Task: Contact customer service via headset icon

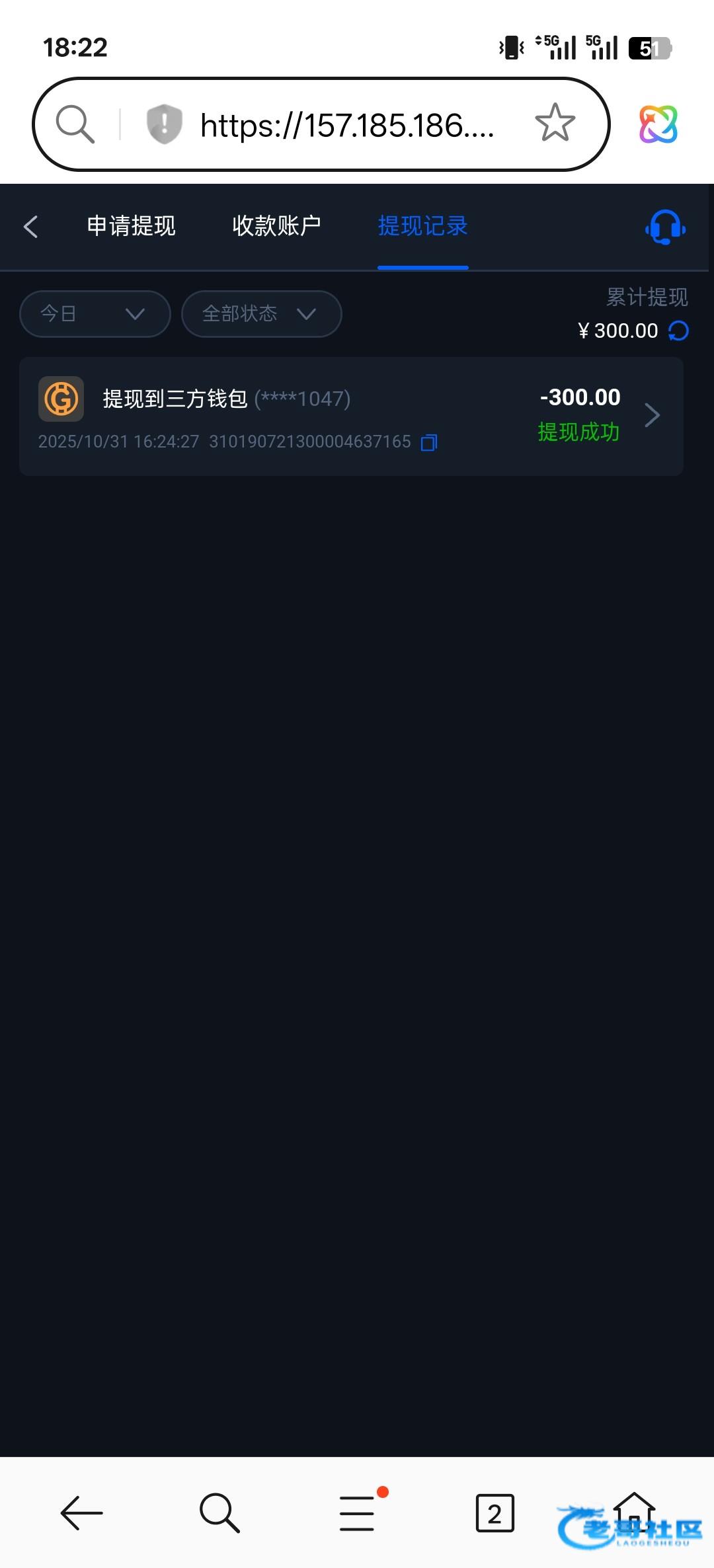Action: pos(665,227)
